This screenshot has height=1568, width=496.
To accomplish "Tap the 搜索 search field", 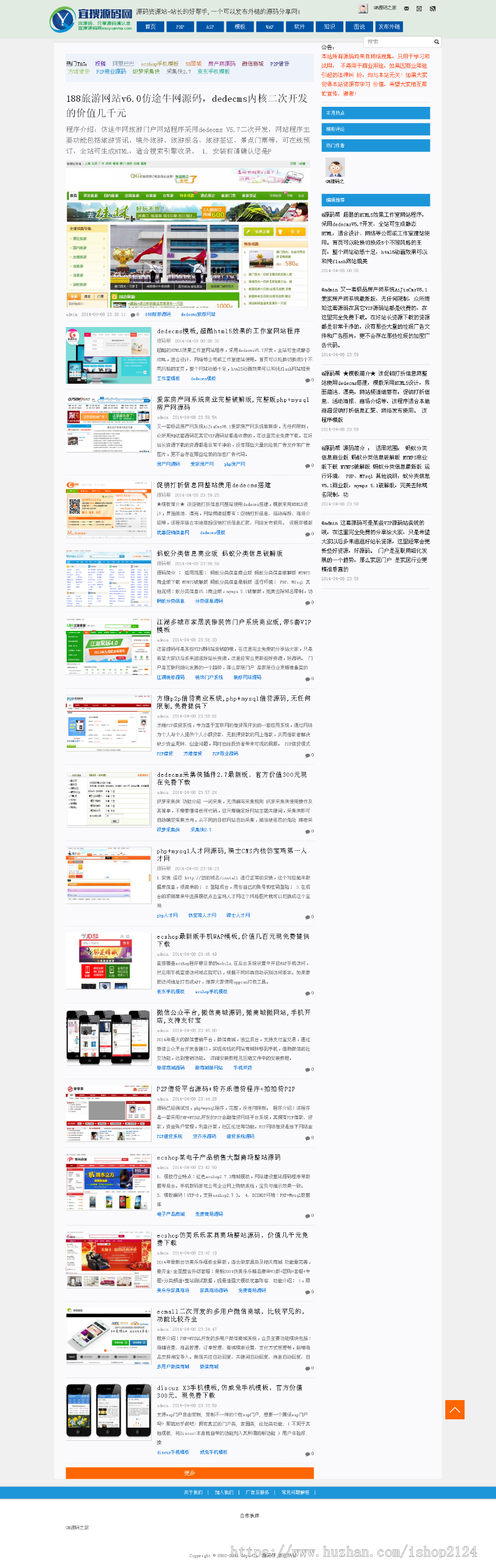I will pos(397,42).
